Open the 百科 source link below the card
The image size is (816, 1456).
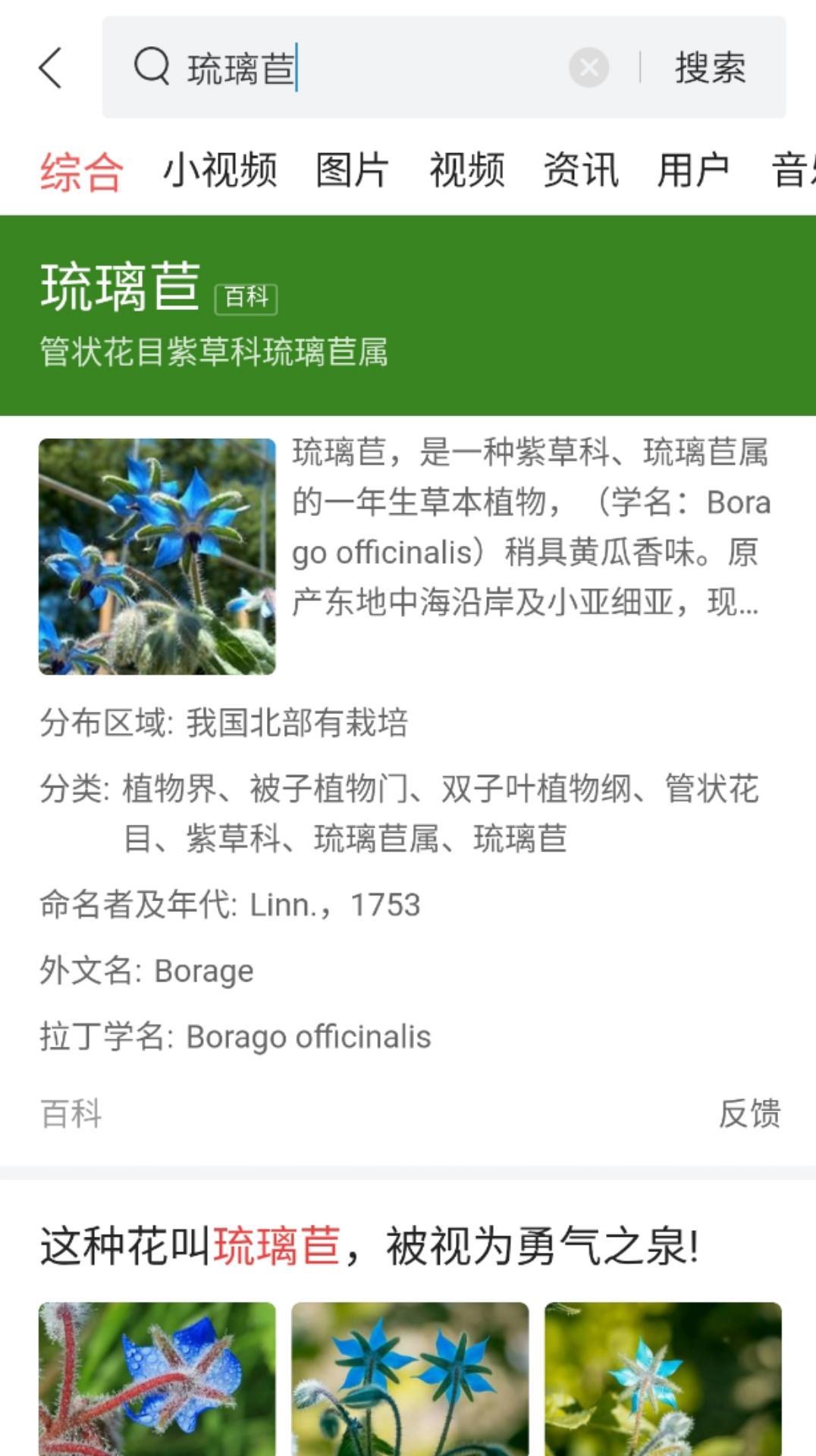tap(71, 1113)
